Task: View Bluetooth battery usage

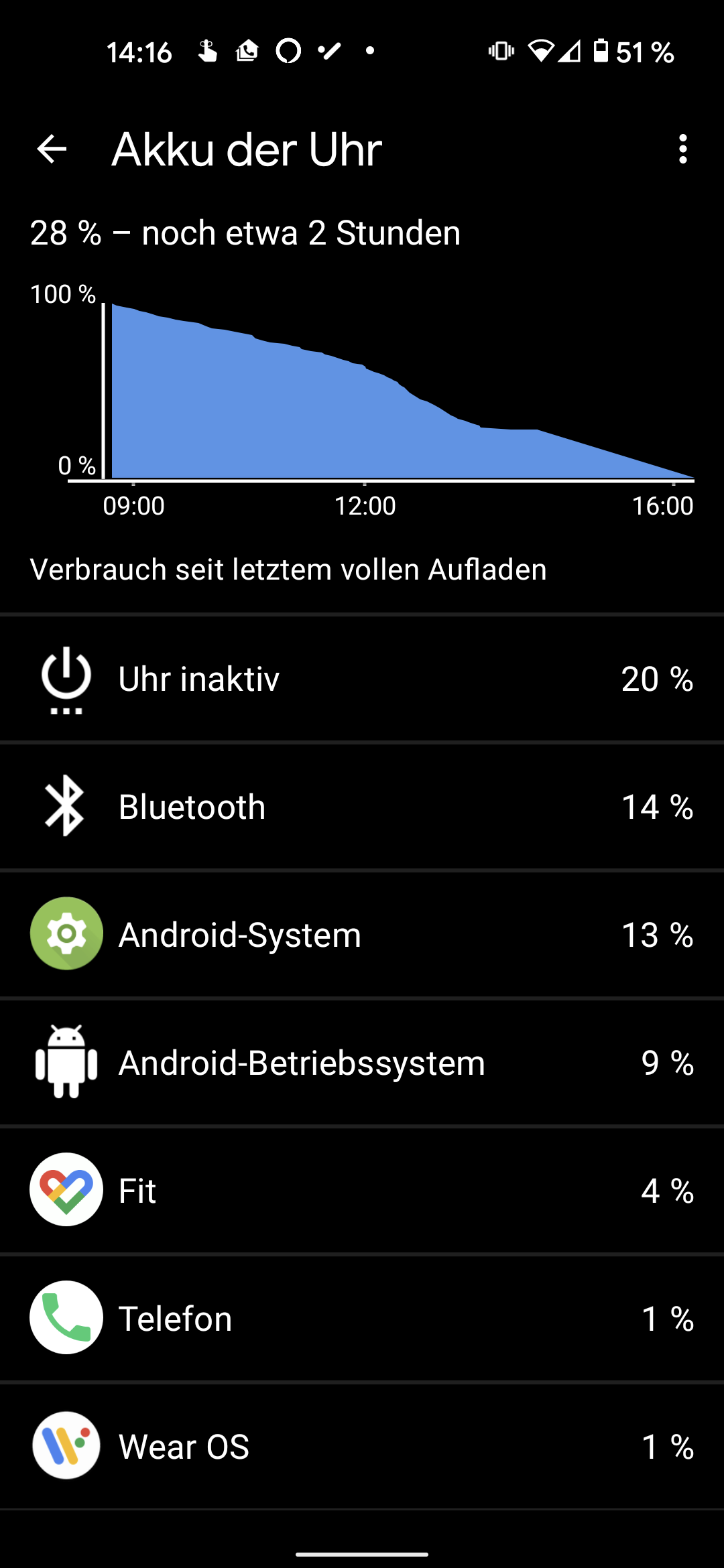Action: [362, 807]
